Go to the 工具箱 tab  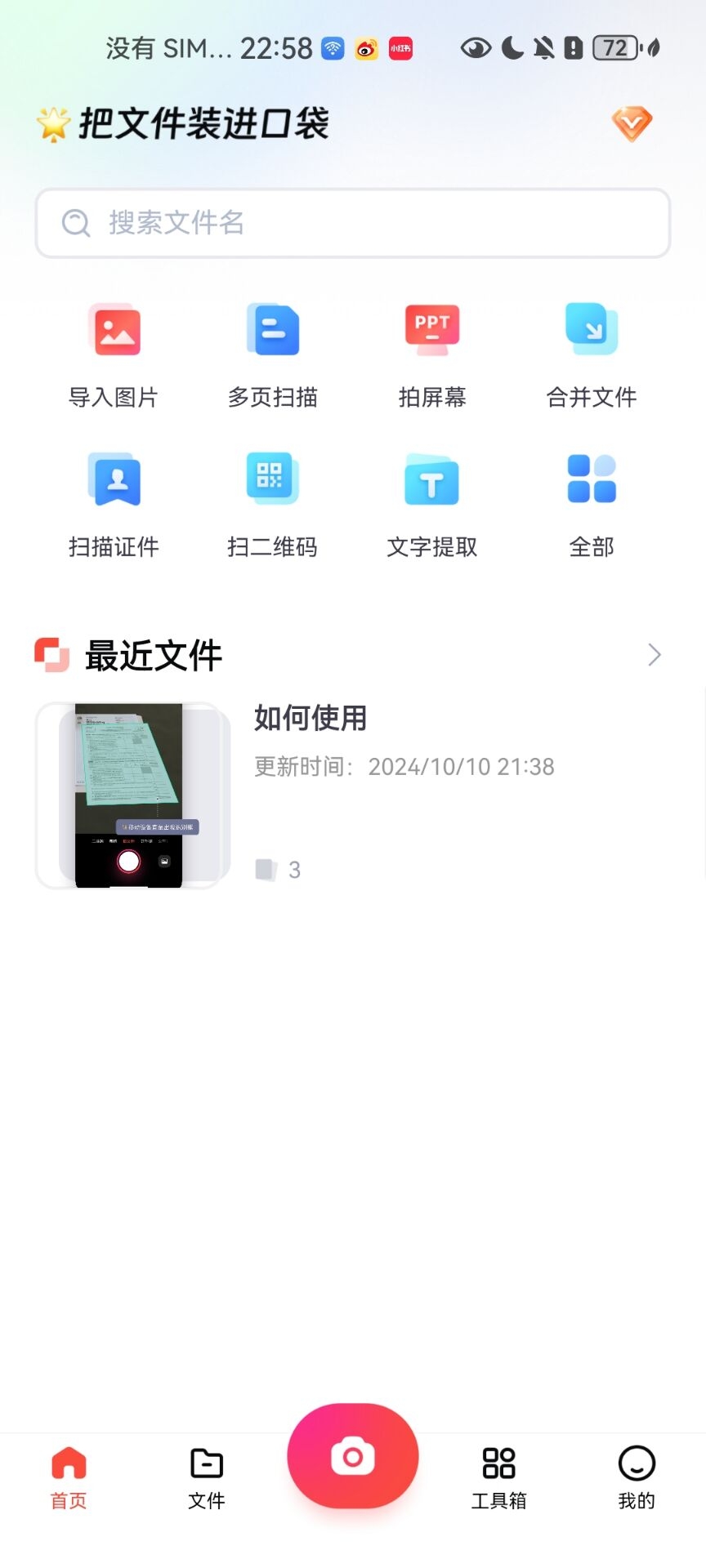(x=498, y=1477)
